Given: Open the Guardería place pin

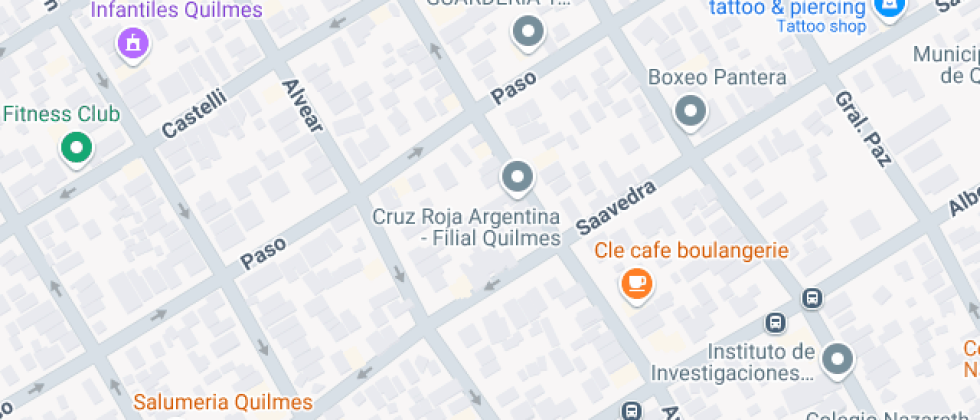Looking at the screenshot, I should pyautogui.click(x=528, y=34).
